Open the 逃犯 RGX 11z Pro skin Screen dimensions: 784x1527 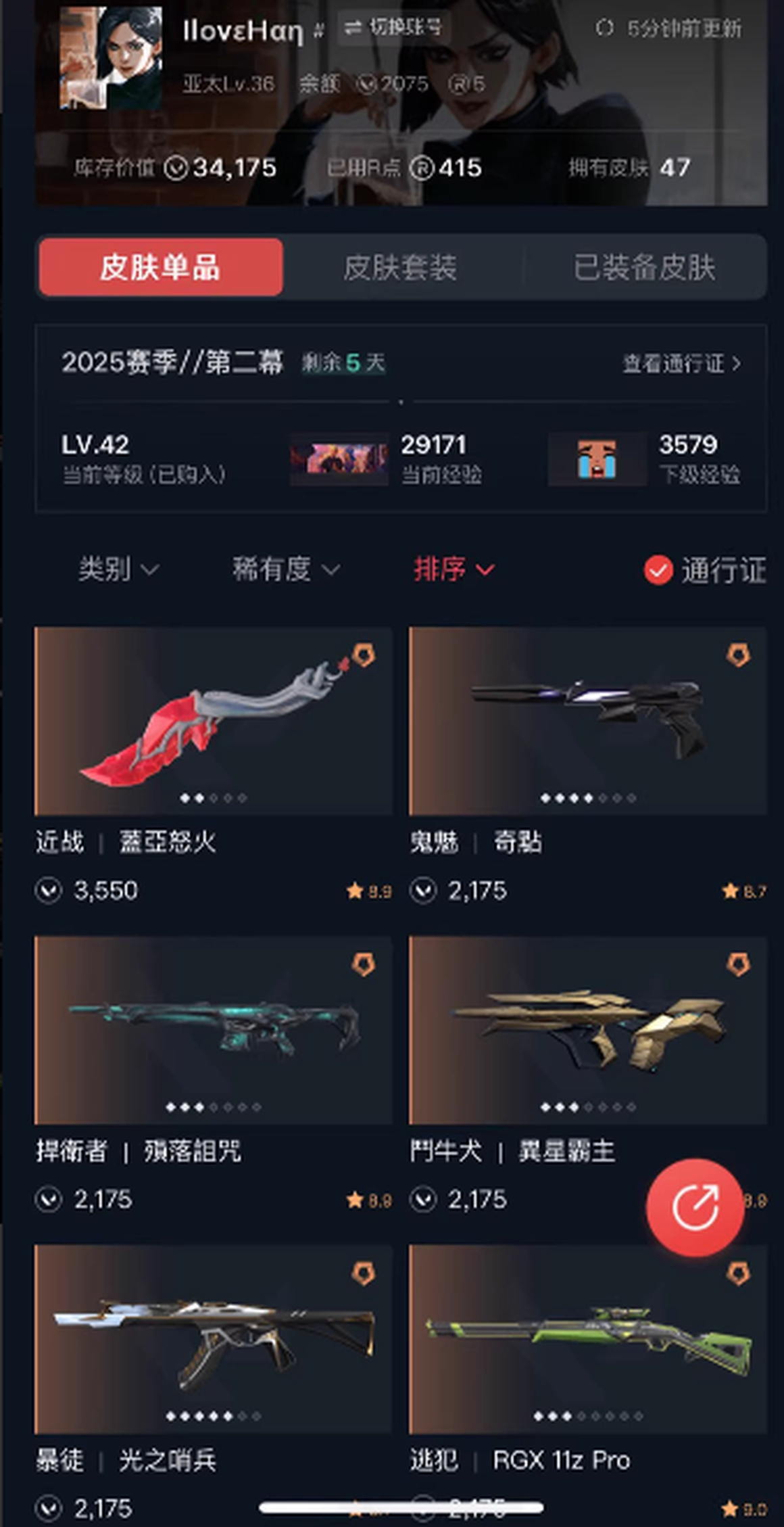[x=587, y=1339]
